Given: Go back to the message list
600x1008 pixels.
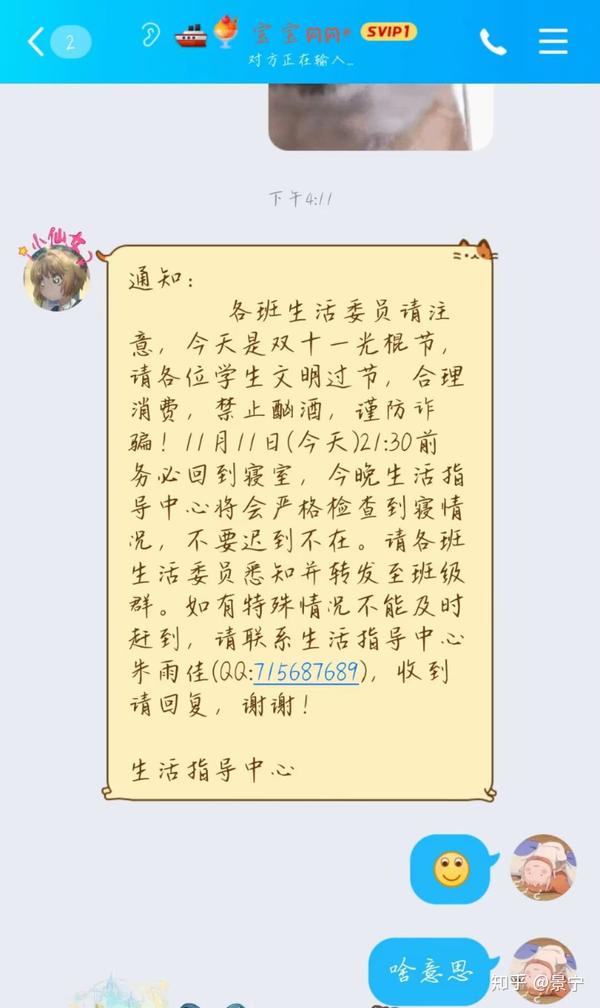Looking at the screenshot, I should point(37,42).
